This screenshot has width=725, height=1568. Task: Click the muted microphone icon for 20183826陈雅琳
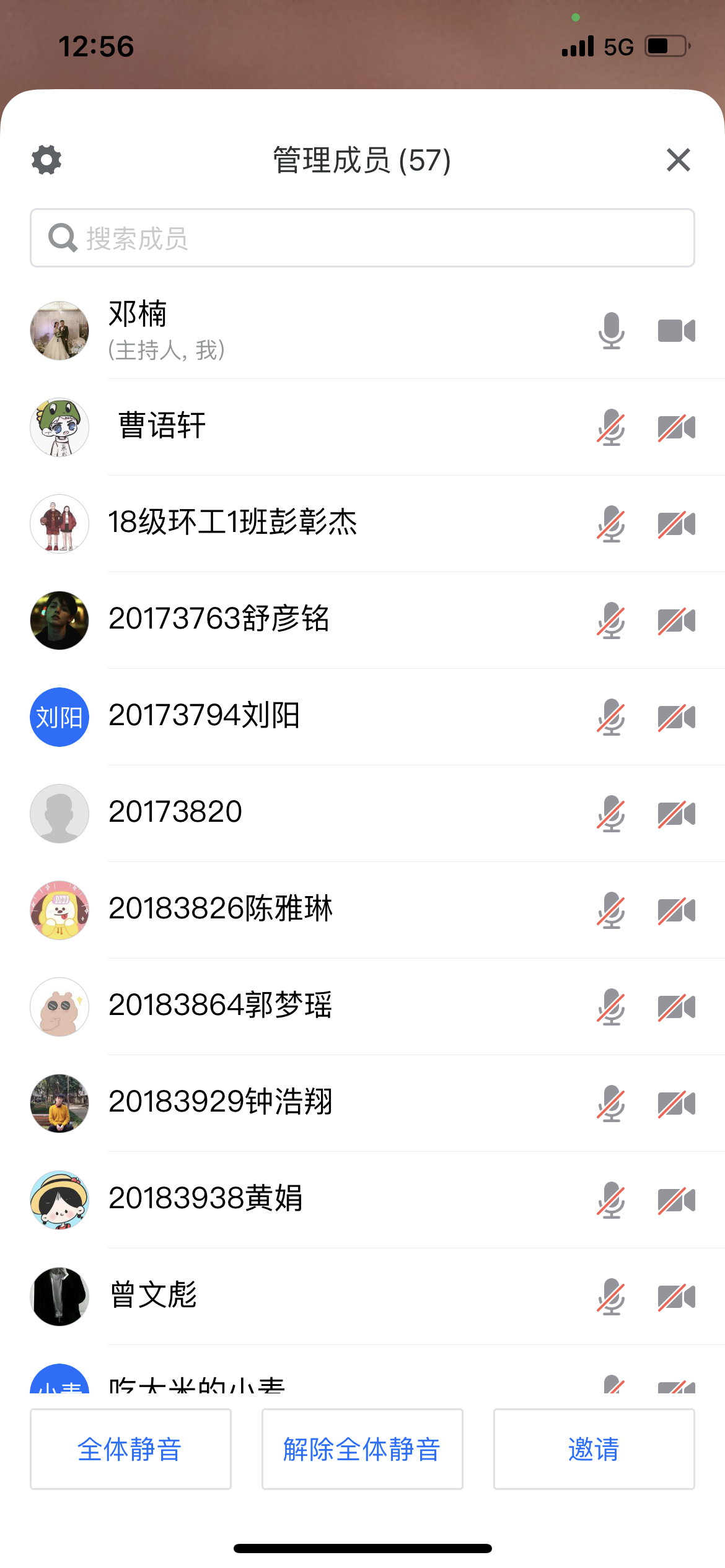tap(611, 910)
